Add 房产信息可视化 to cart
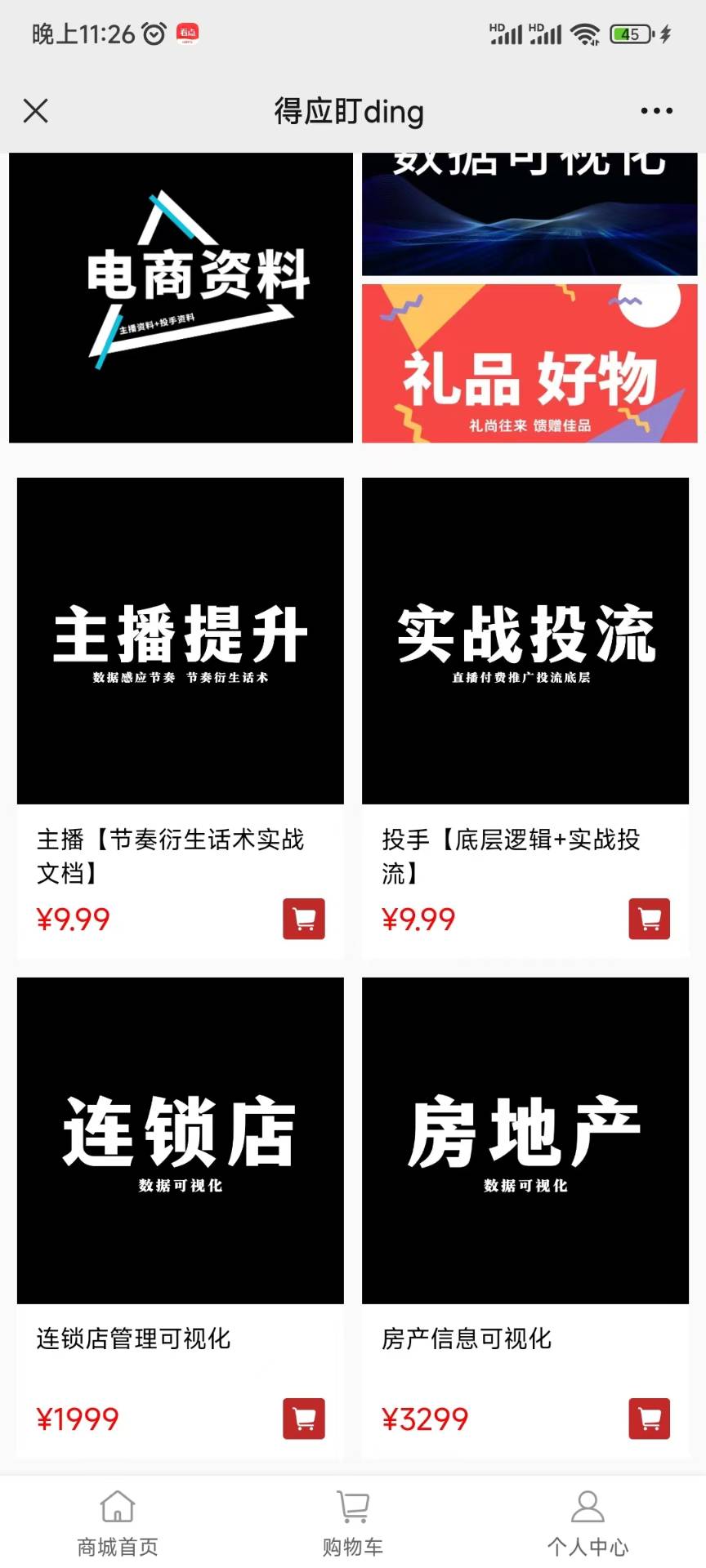 coord(649,1419)
